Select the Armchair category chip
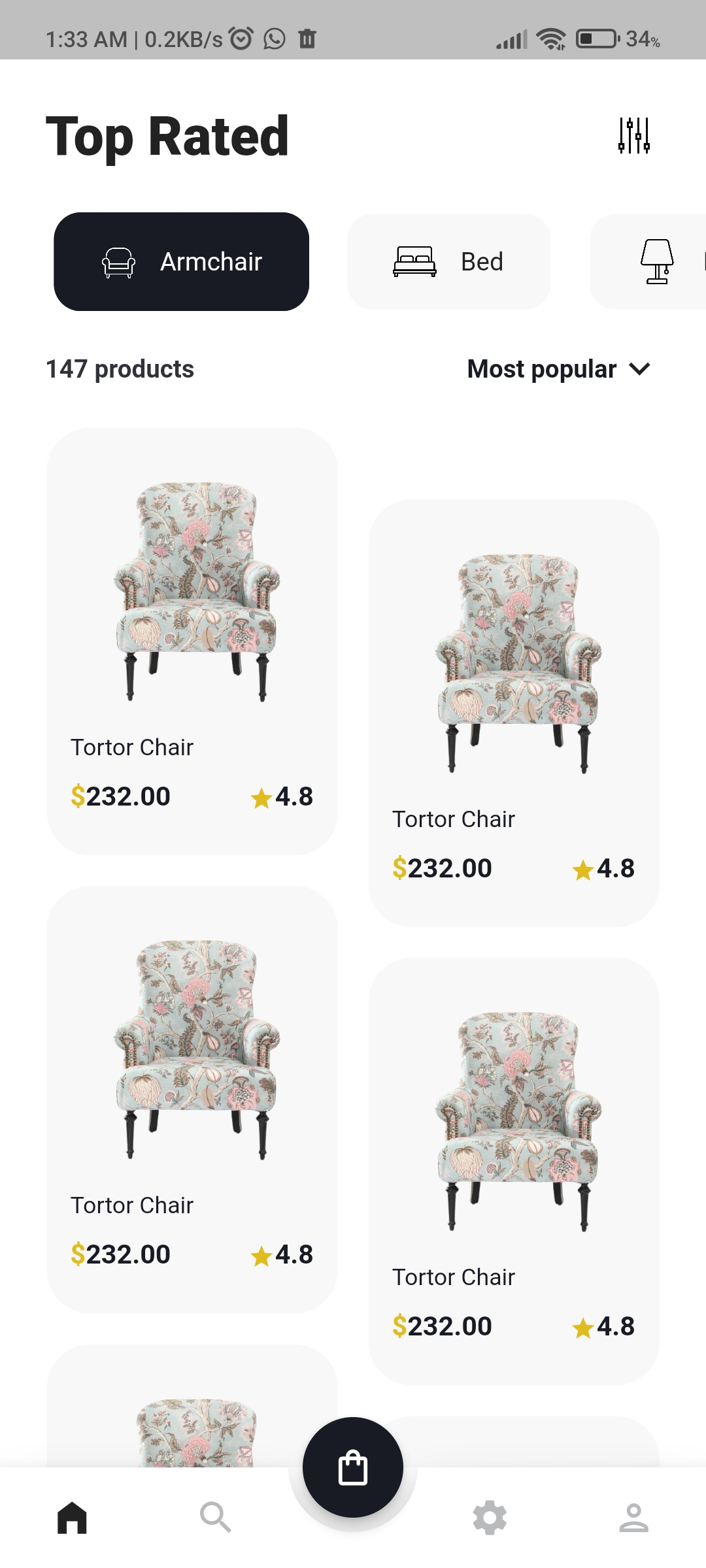Screen dimensions: 706x1568 181,261
